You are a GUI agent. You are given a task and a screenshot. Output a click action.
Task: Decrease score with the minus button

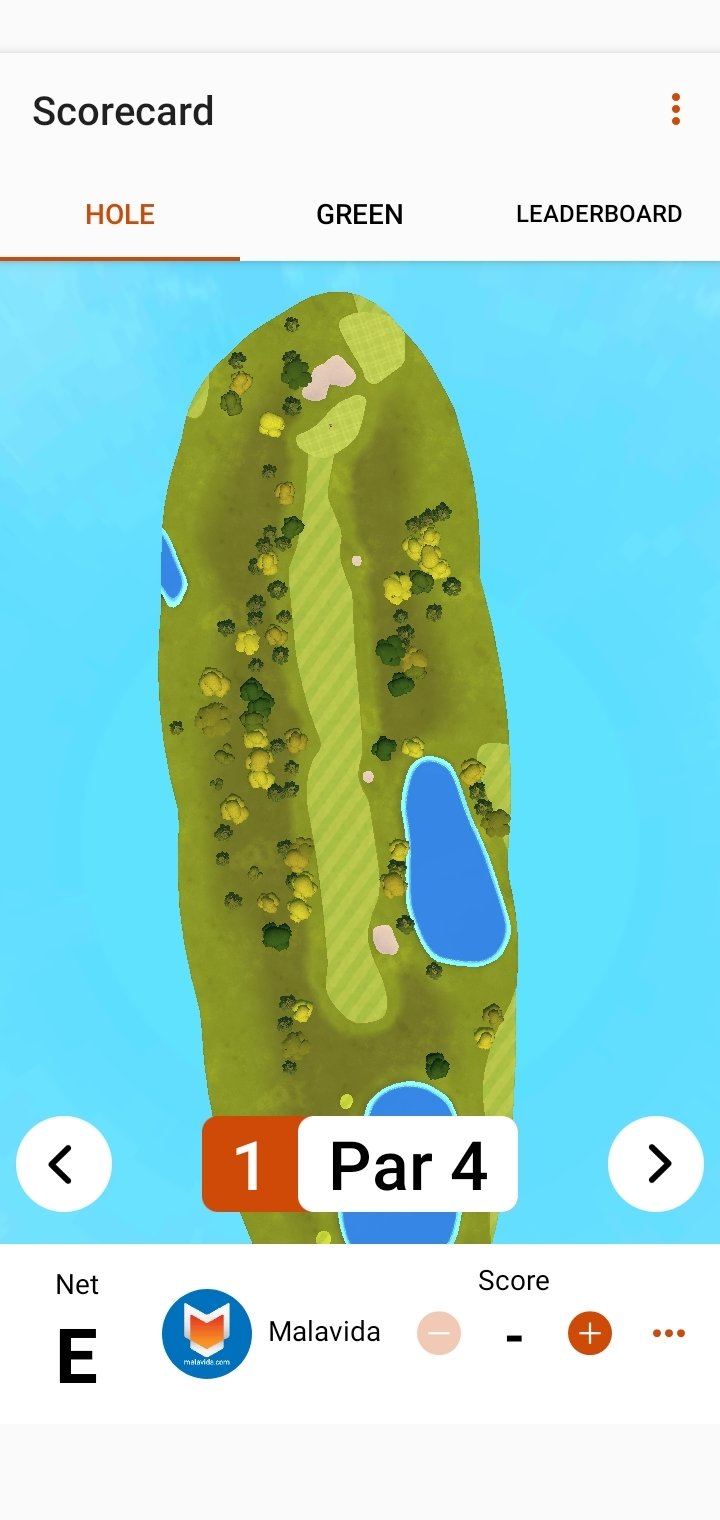click(x=438, y=1333)
